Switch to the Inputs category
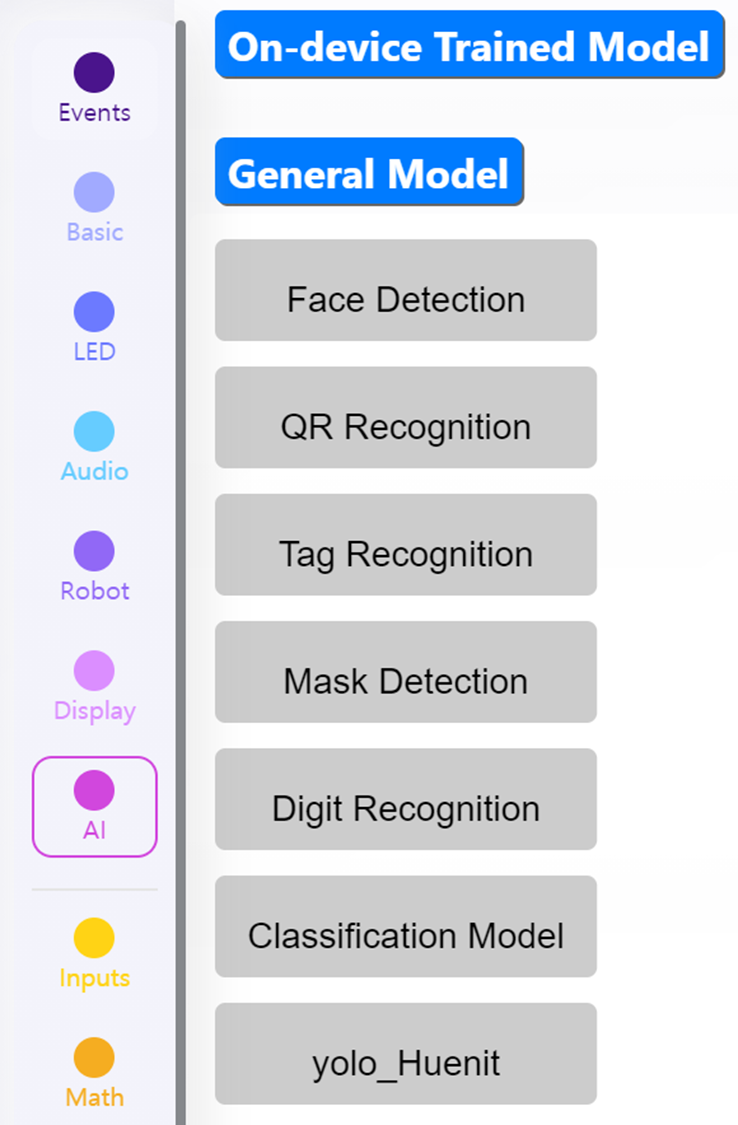Image resolution: width=738 pixels, height=1125 pixels. click(x=94, y=954)
